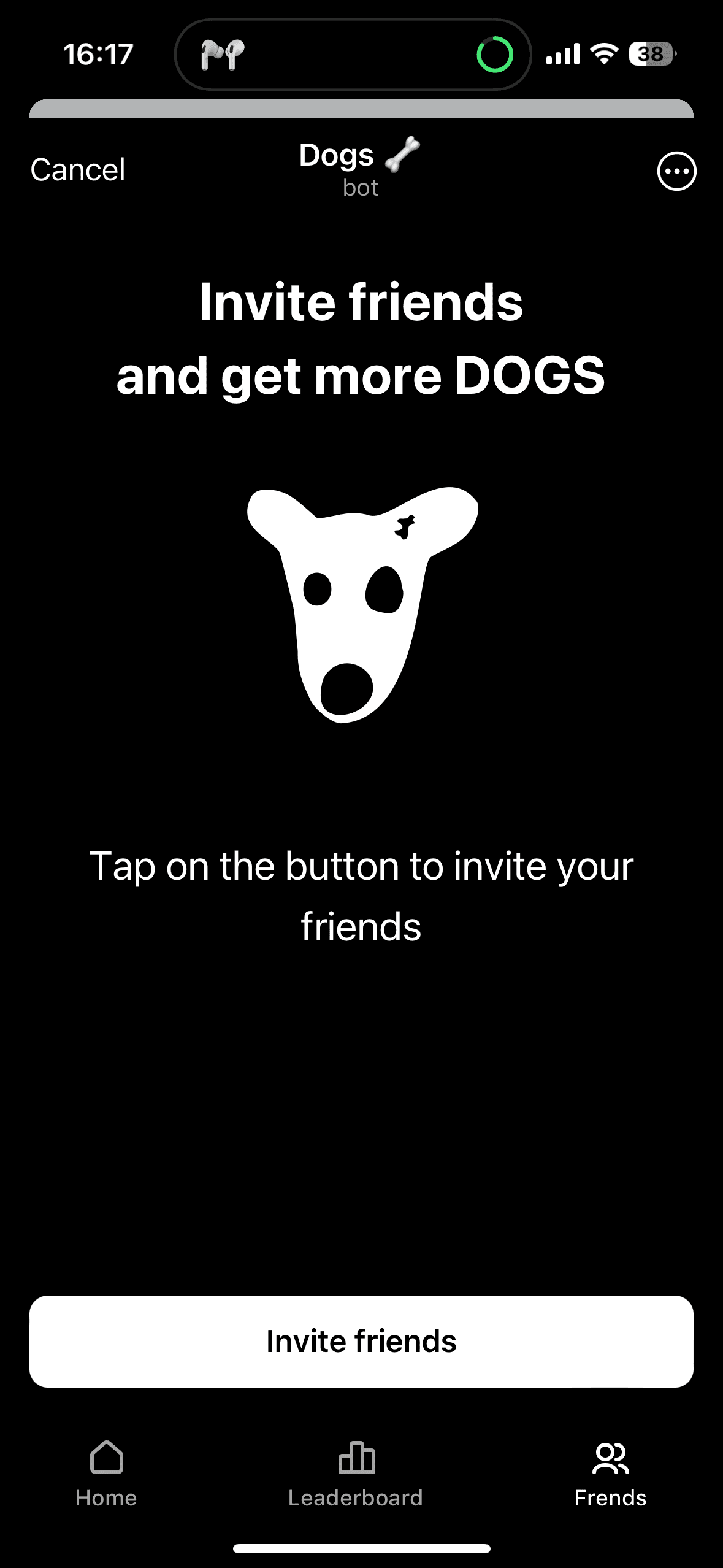Viewport: 723px width, 1568px height.
Task: Tap Cancel to close the Dogs bot
Action: pos(78,170)
